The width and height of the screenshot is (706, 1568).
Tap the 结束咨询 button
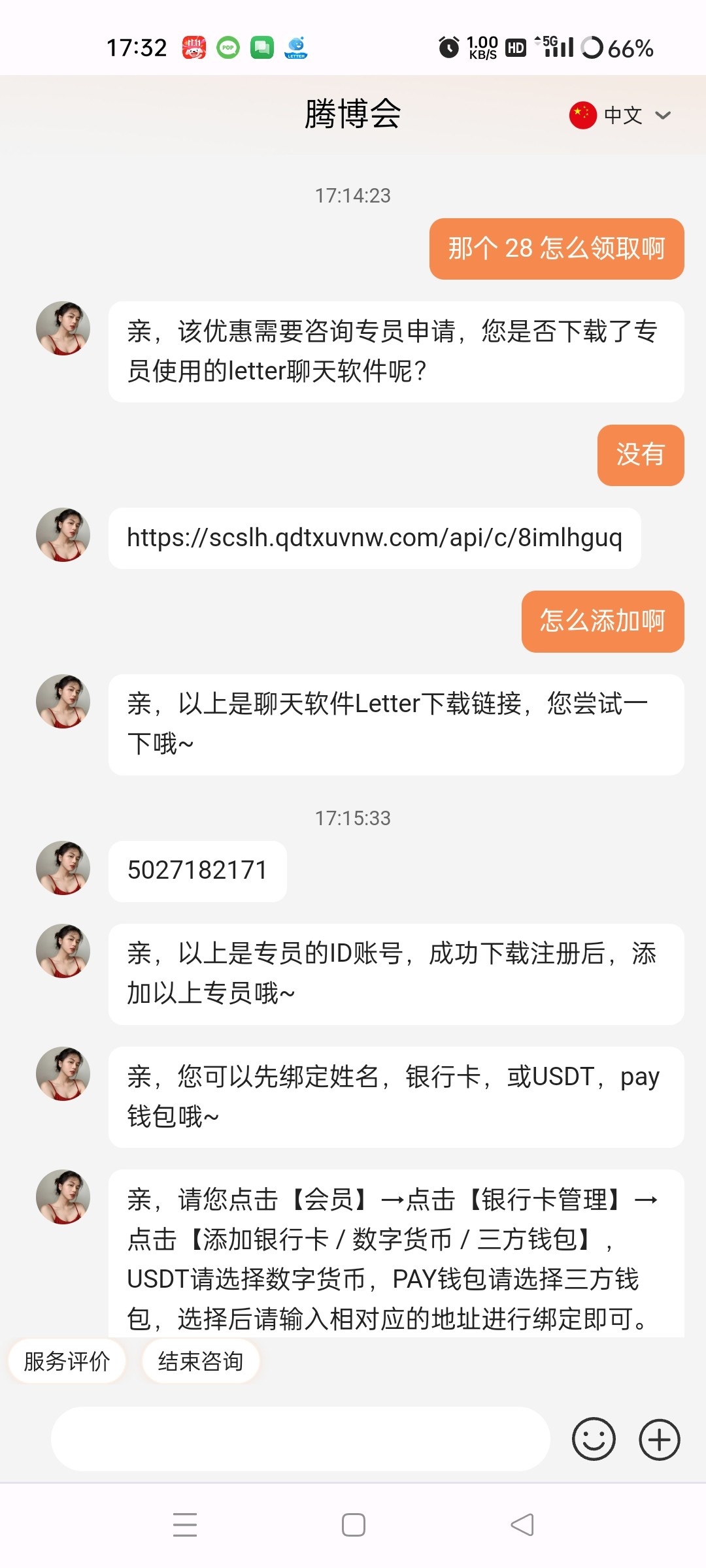(199, 1361)
